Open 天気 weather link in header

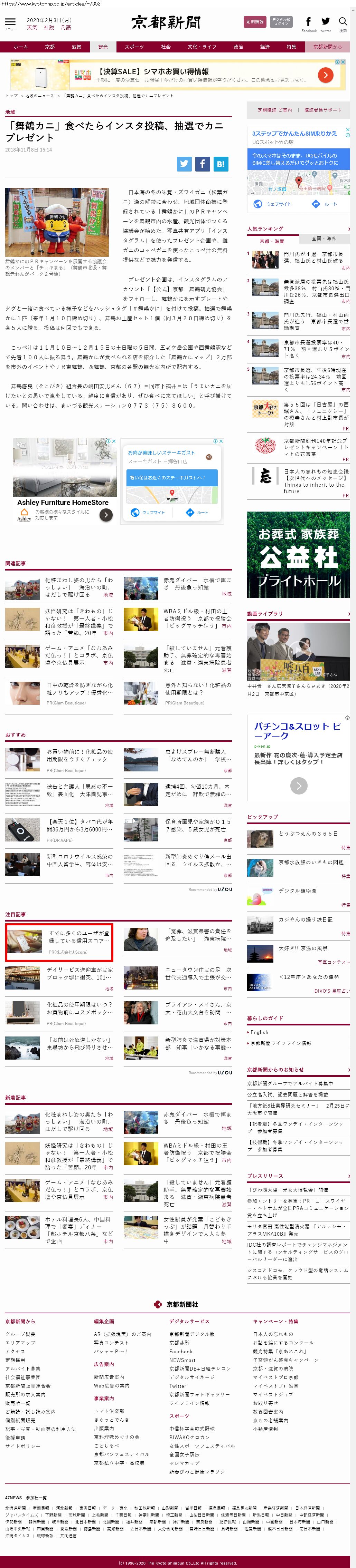point(32,27)
